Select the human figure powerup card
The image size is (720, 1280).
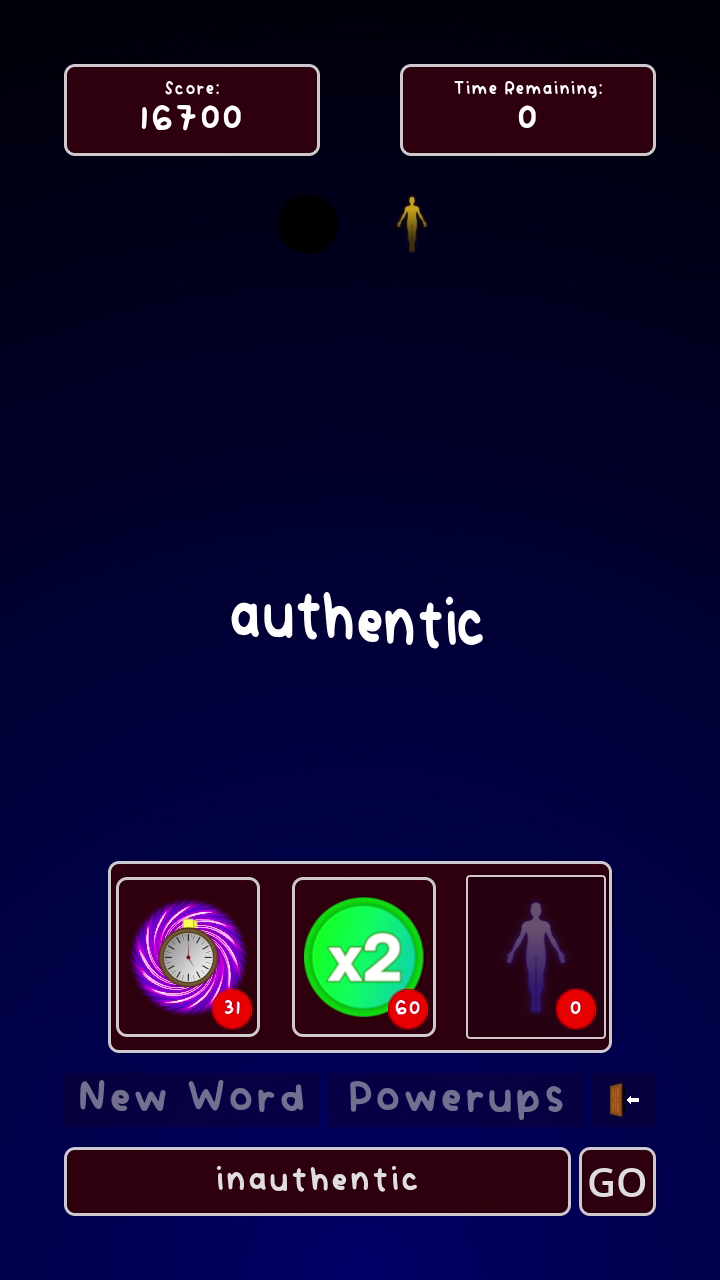click(x=536, y=957)
